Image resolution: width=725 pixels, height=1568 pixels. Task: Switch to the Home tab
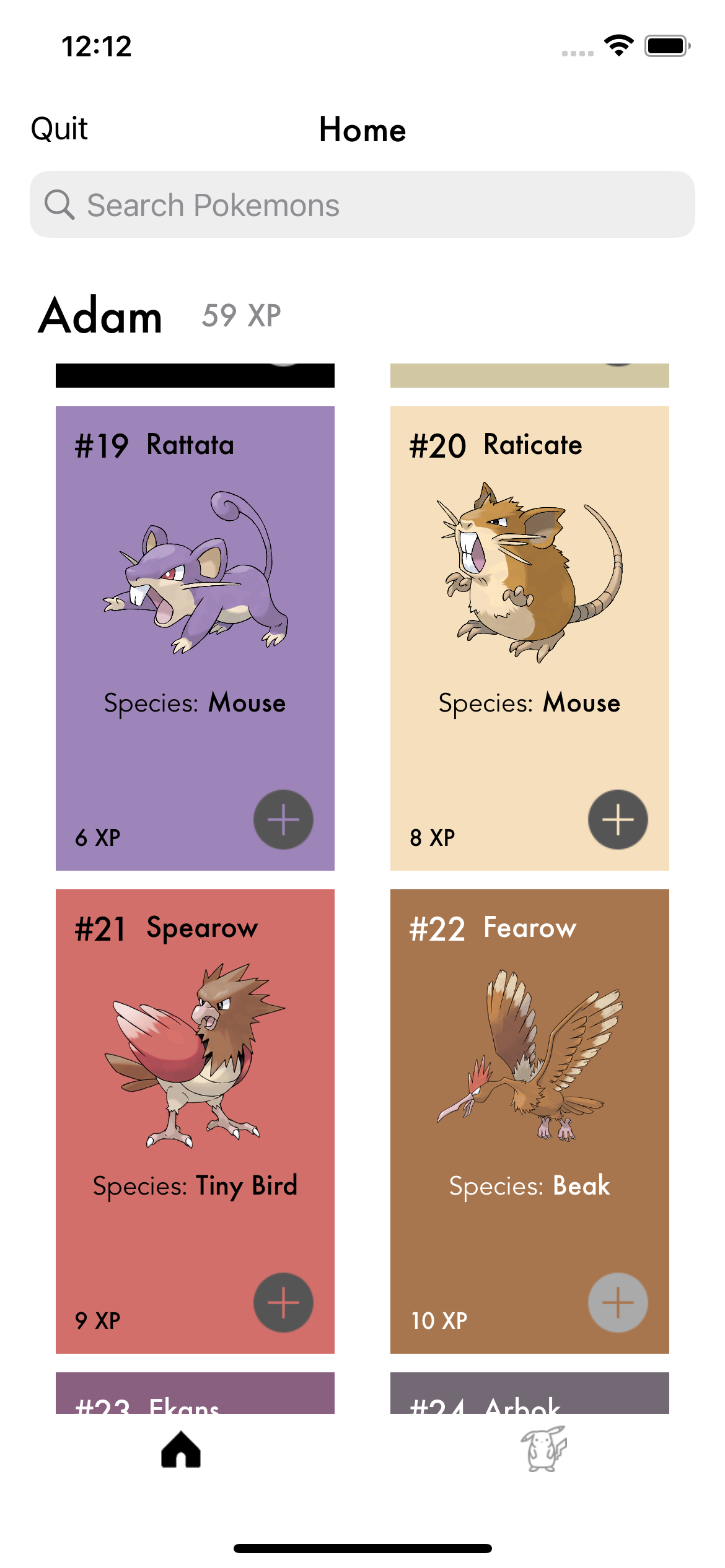coord(181,1449)
